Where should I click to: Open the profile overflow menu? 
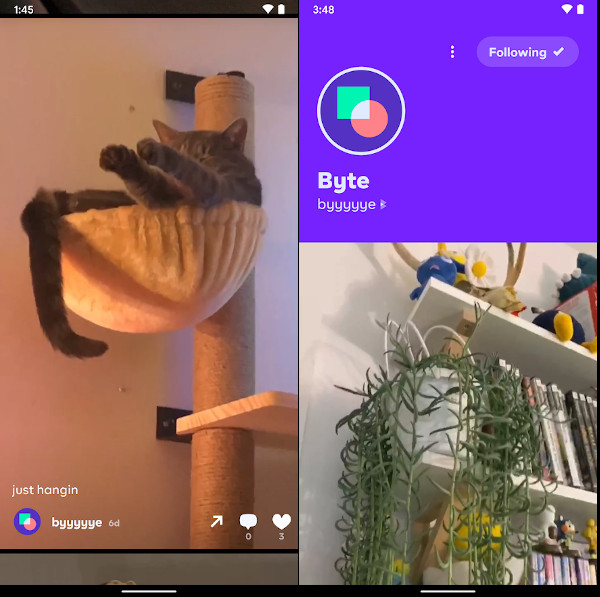tap(452, 52)
